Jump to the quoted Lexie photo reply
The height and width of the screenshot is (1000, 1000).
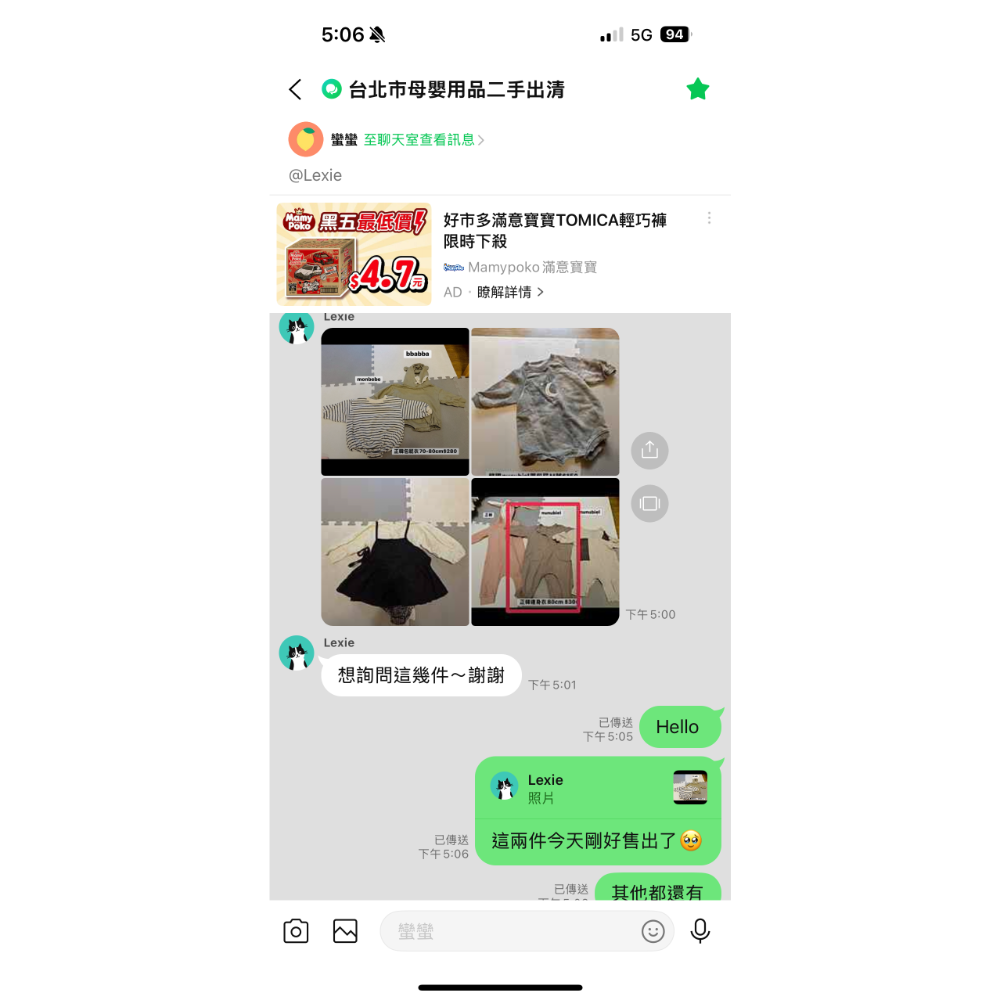click(x=597, y=788)
